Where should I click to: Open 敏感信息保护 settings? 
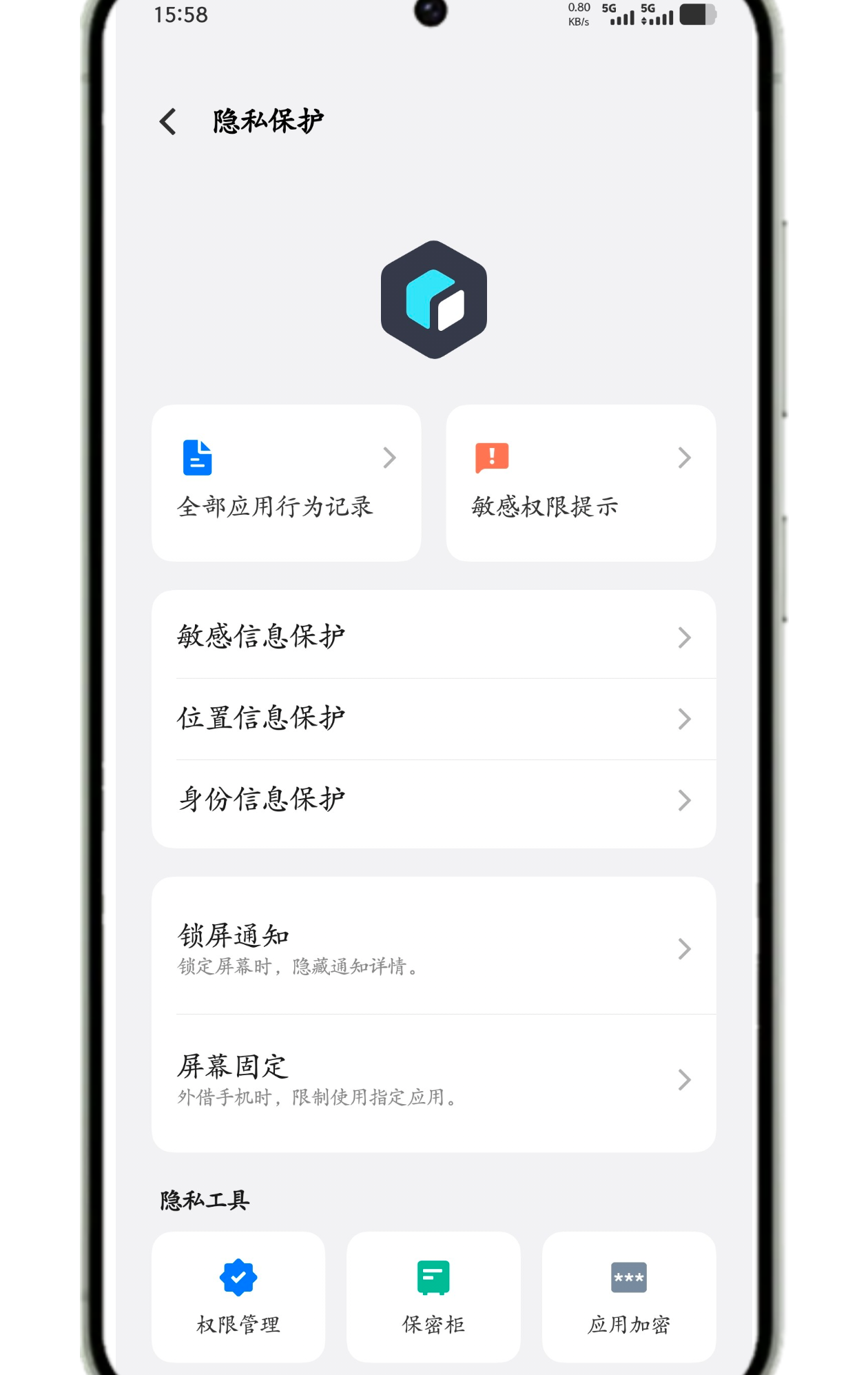(434, 636)
